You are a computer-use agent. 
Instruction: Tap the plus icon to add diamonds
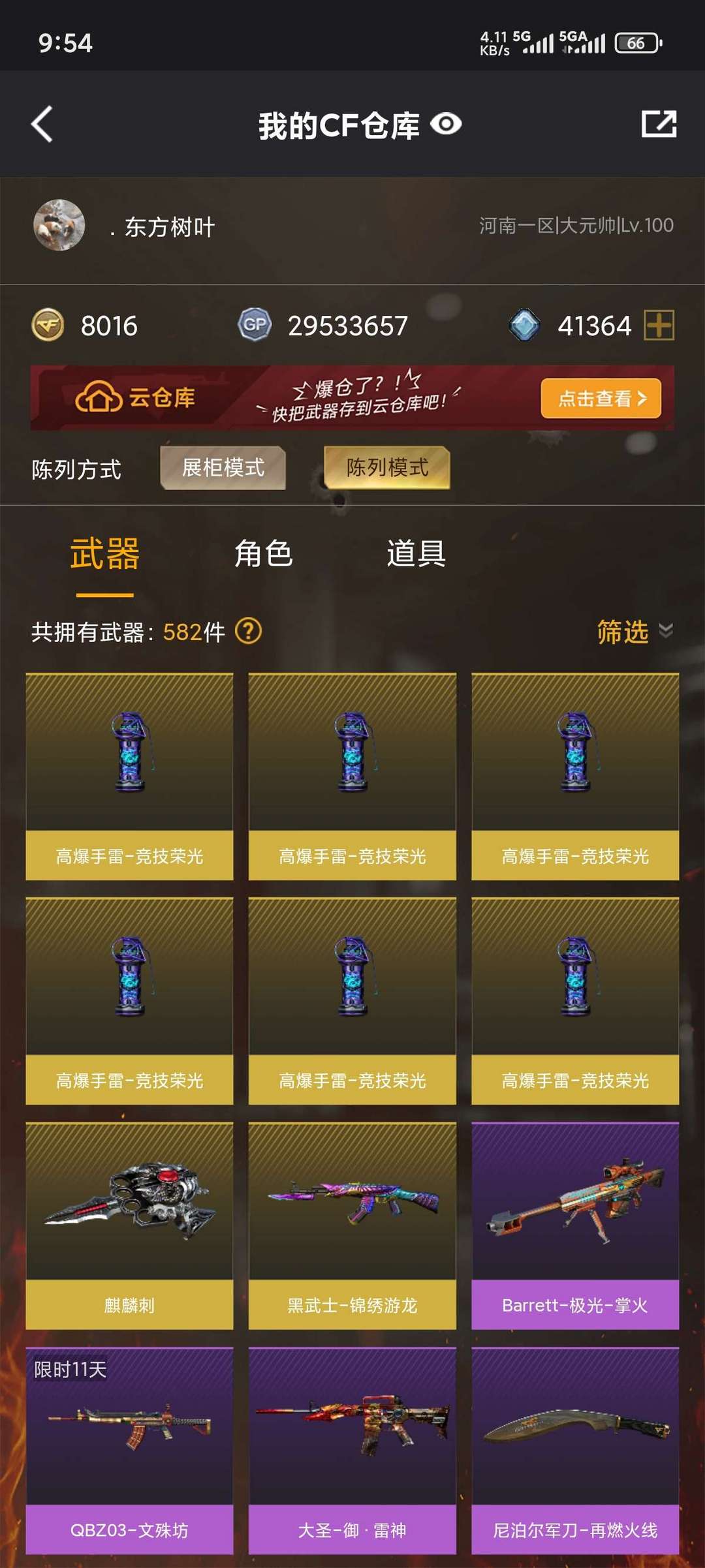coord(659,325)
